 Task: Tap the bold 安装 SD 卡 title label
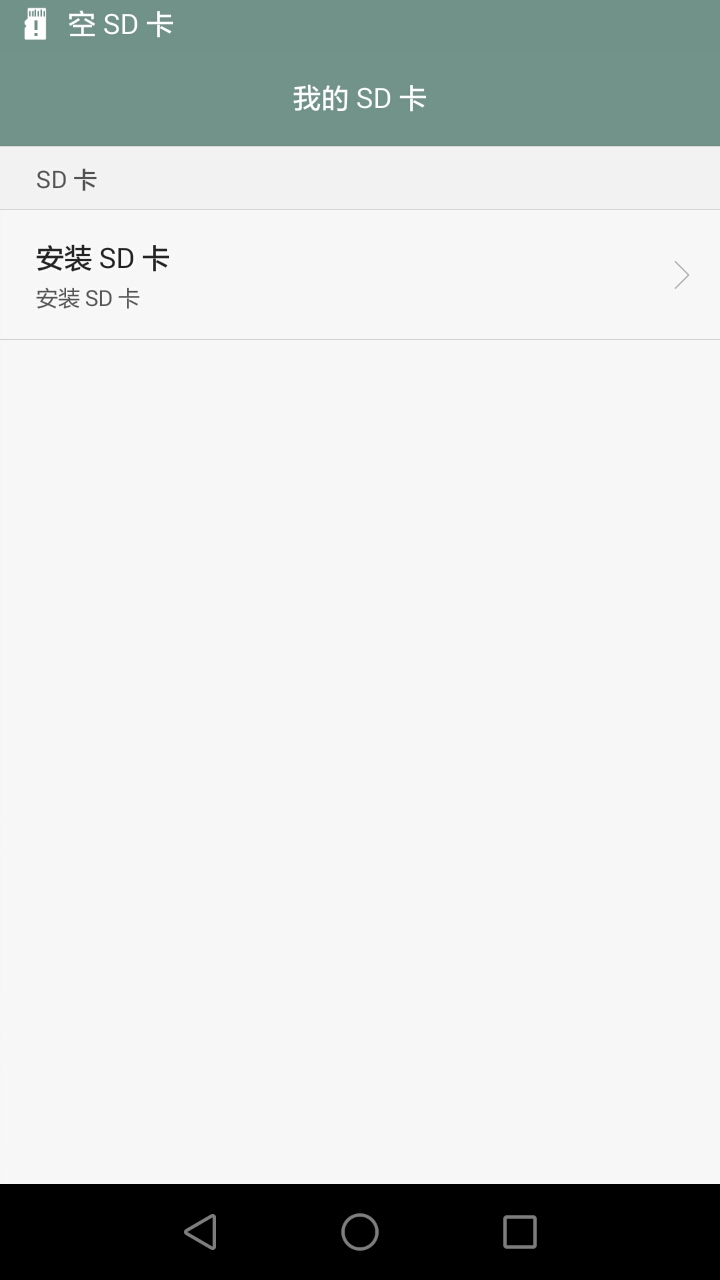(x=104, y=258)
